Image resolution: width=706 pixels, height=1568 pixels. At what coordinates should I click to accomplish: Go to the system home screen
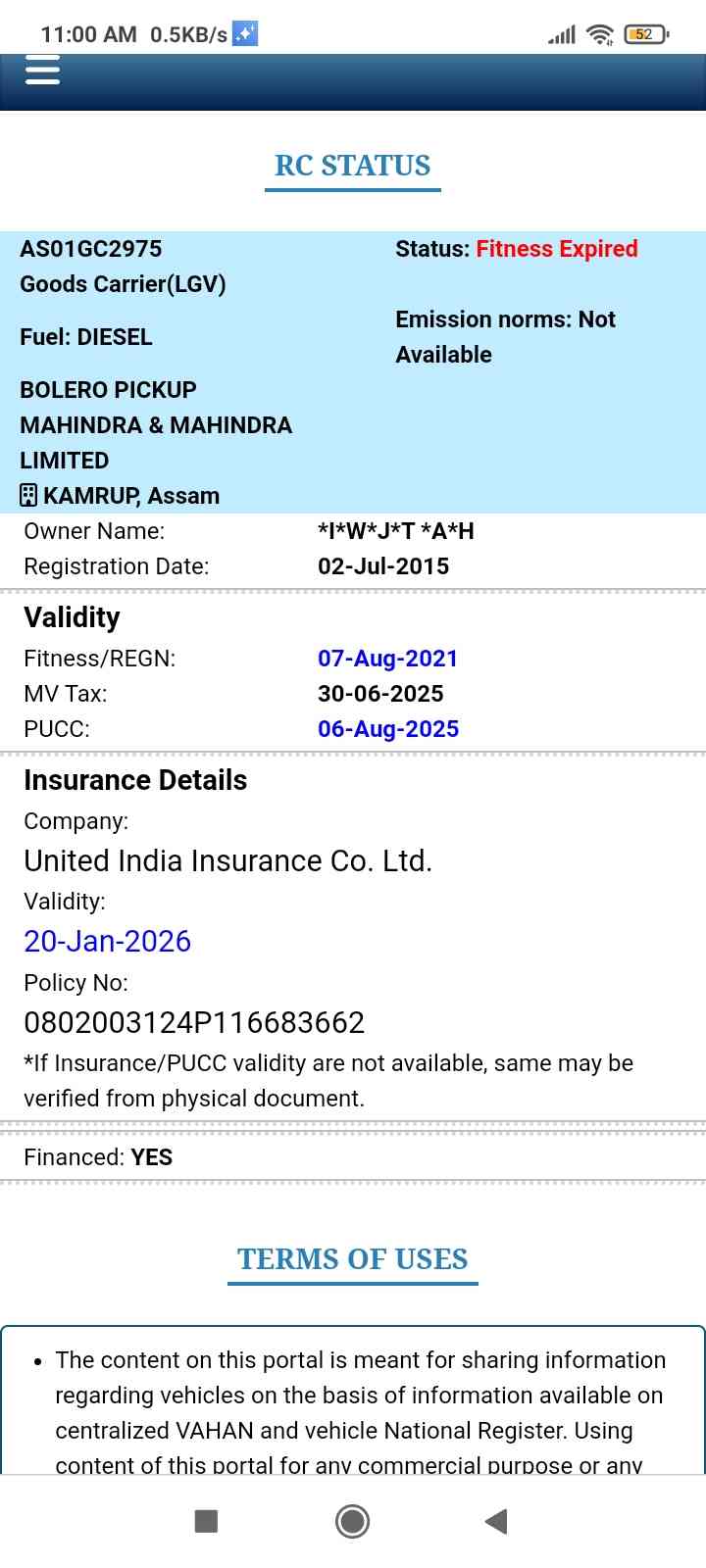[x=352, y=1521]
